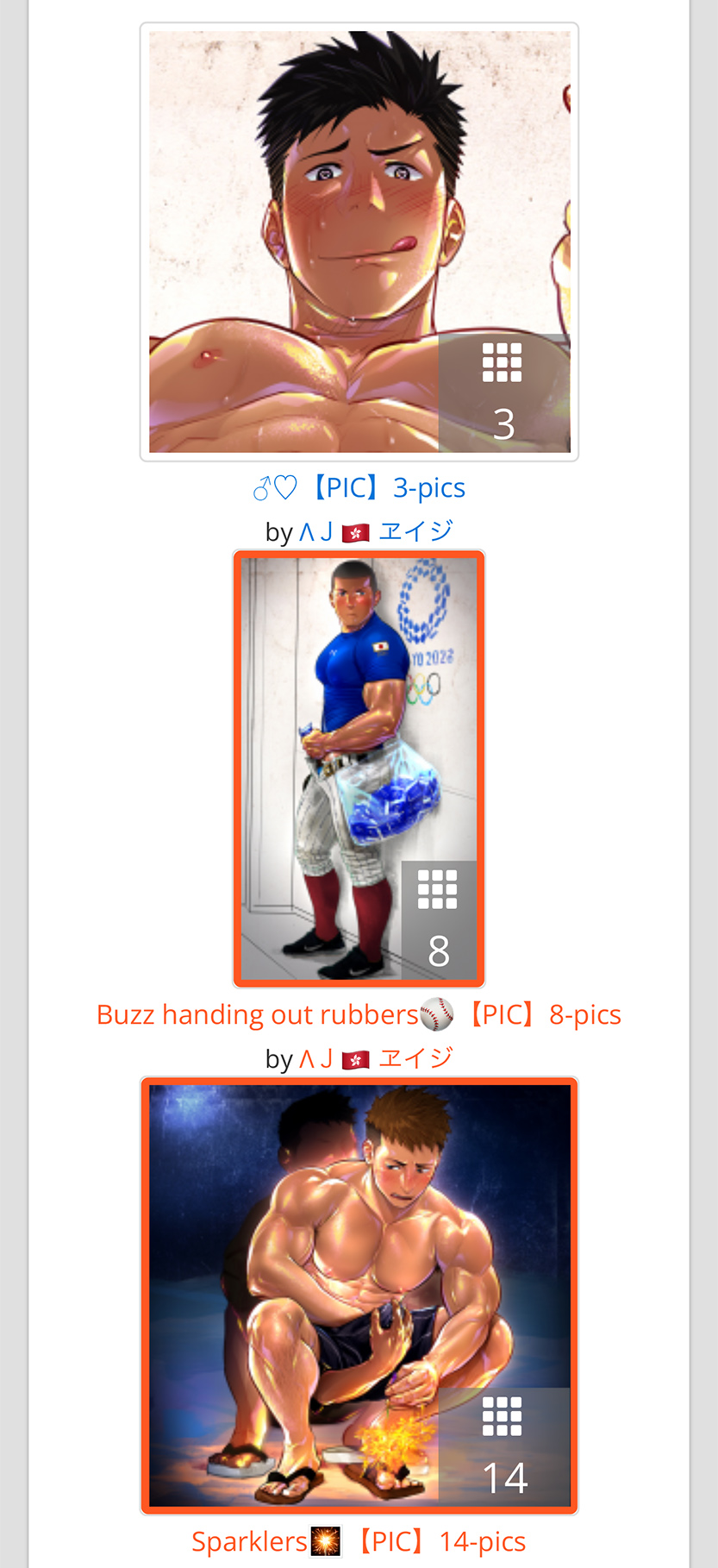Viewport: 718px width, 1568px height.
Task: Open the baseball player 8-pics thumbnail
Action: click(x=359, y=768)
